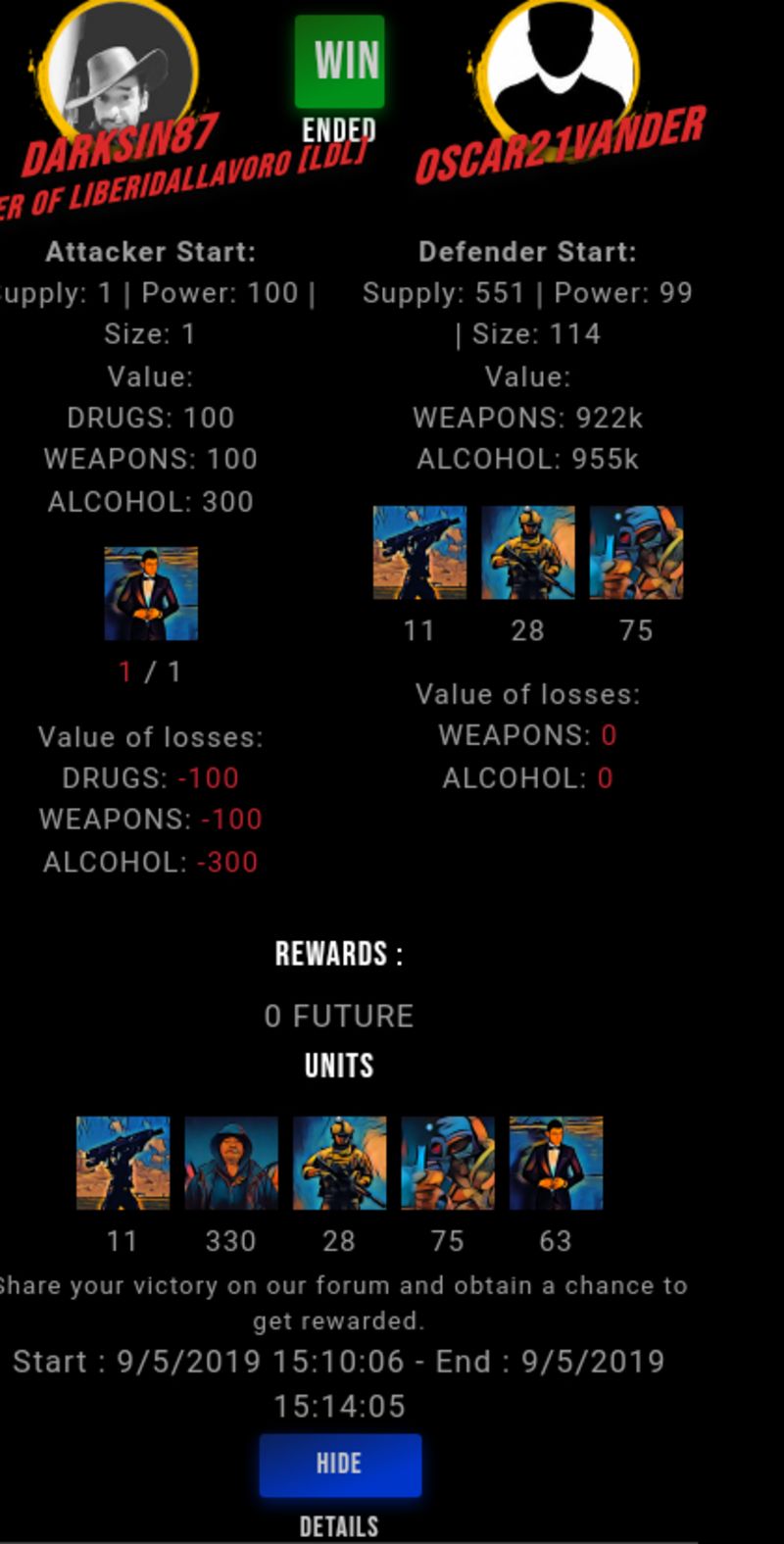Open the DARKSIN87 player name
The width and height of the screenshot is (784, 1544).
point(120,147)
